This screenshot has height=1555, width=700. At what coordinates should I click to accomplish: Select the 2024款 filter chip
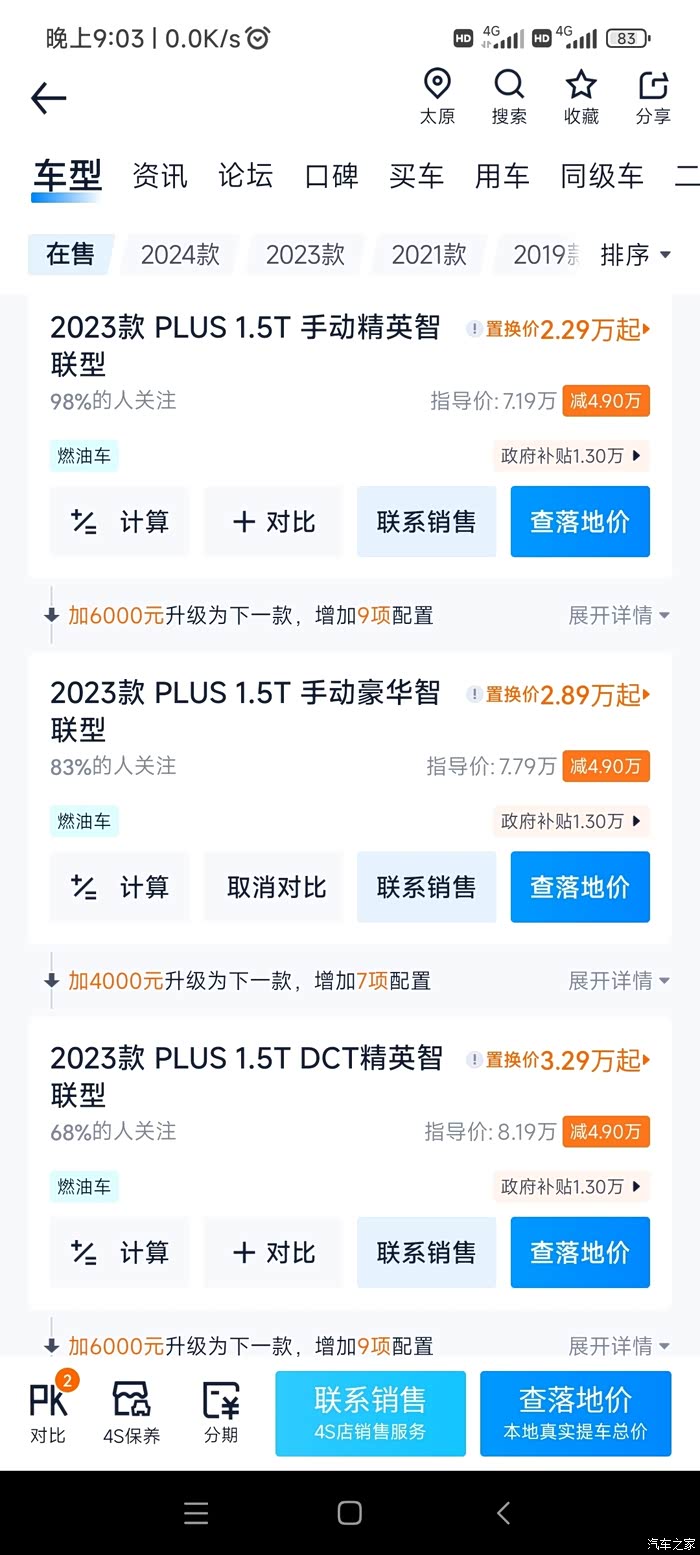click(x=180, y=255)
